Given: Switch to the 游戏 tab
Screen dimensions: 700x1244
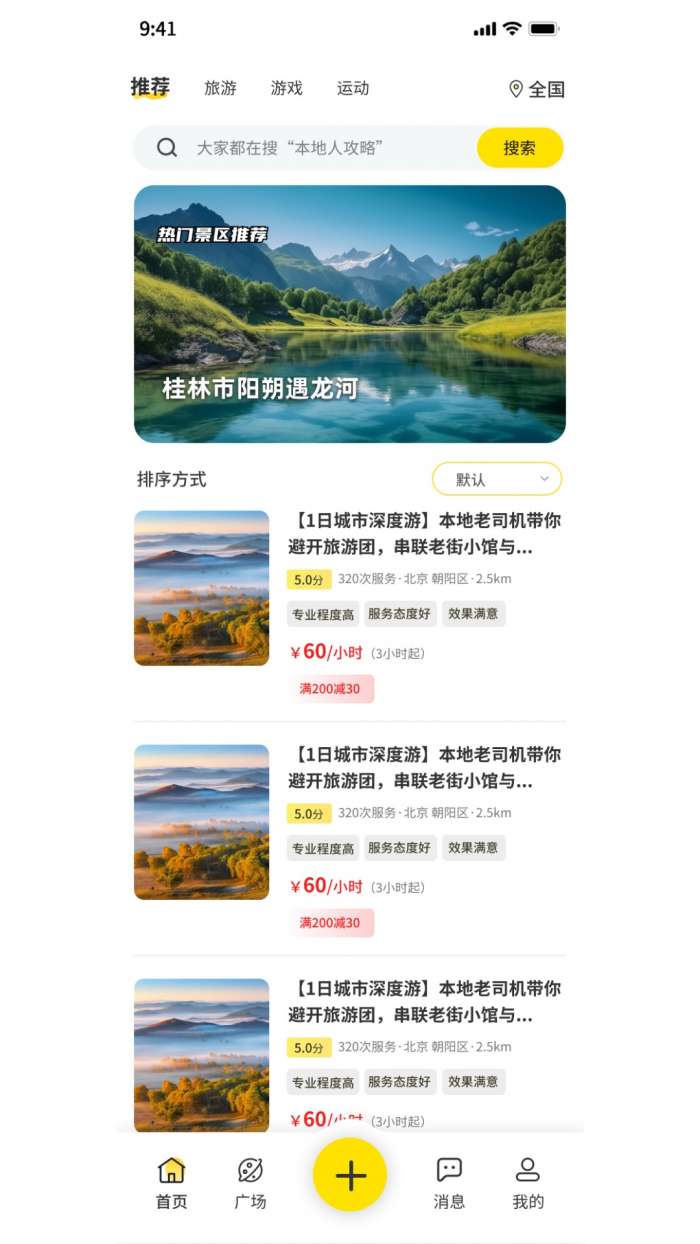Looking at the screenshot, I should pyautogui.click(x=286, y=88).
